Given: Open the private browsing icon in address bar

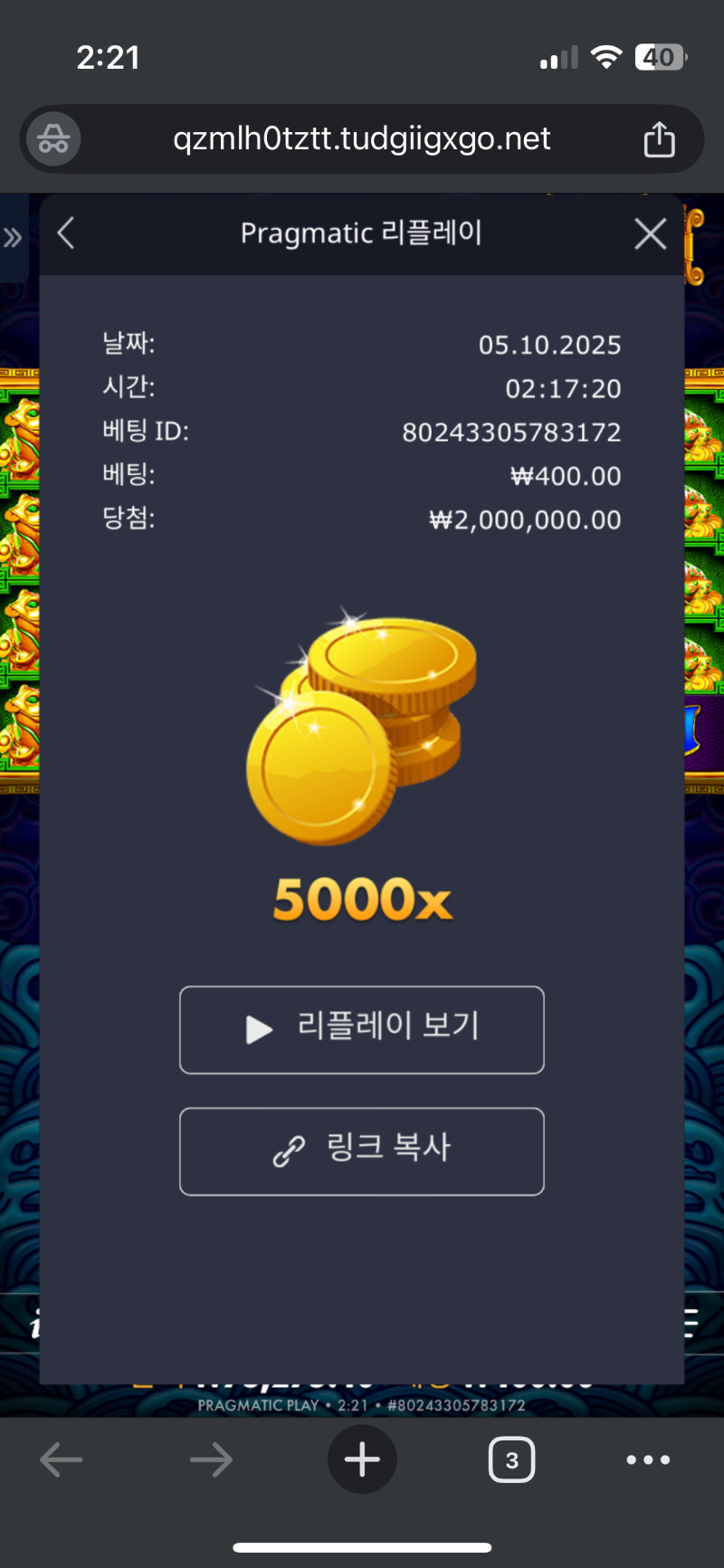Looking at the screenshot, I should [53, 139].
